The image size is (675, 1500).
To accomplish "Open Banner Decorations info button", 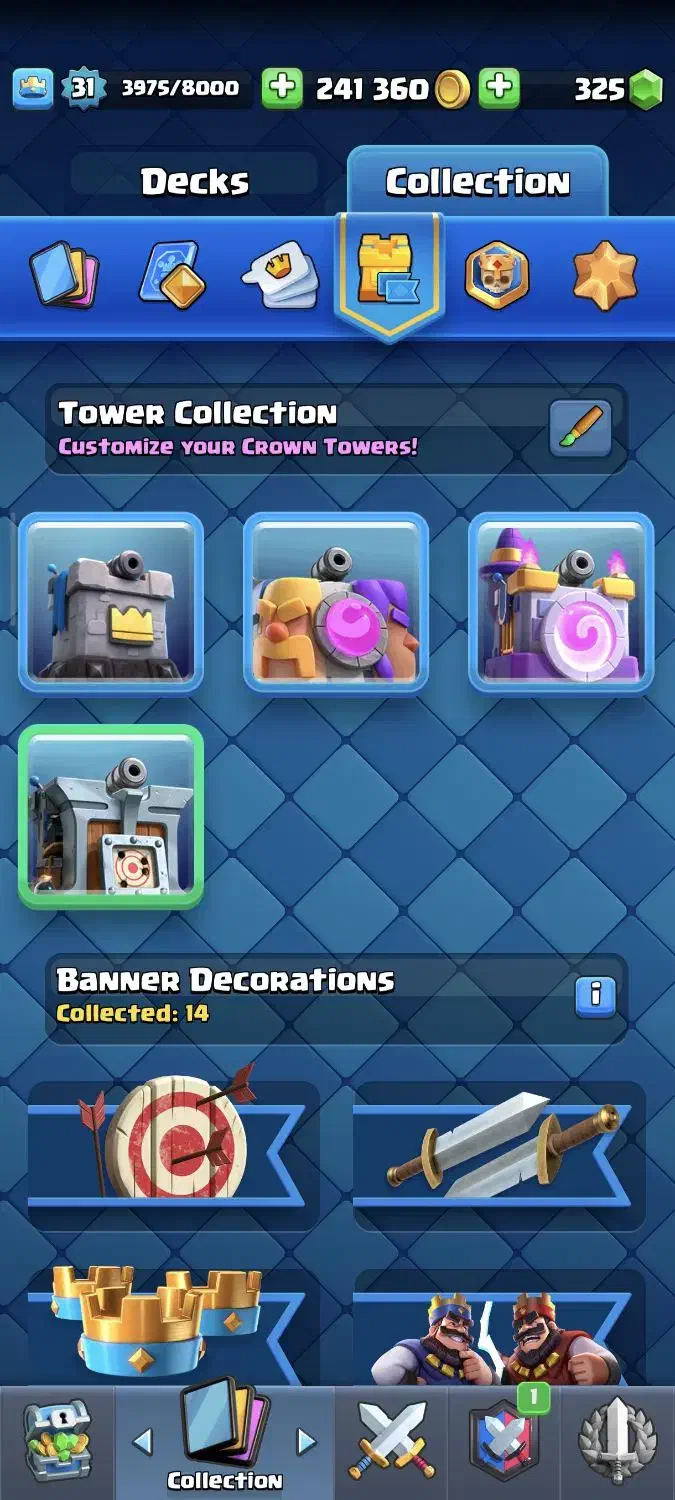I will 595,995.
